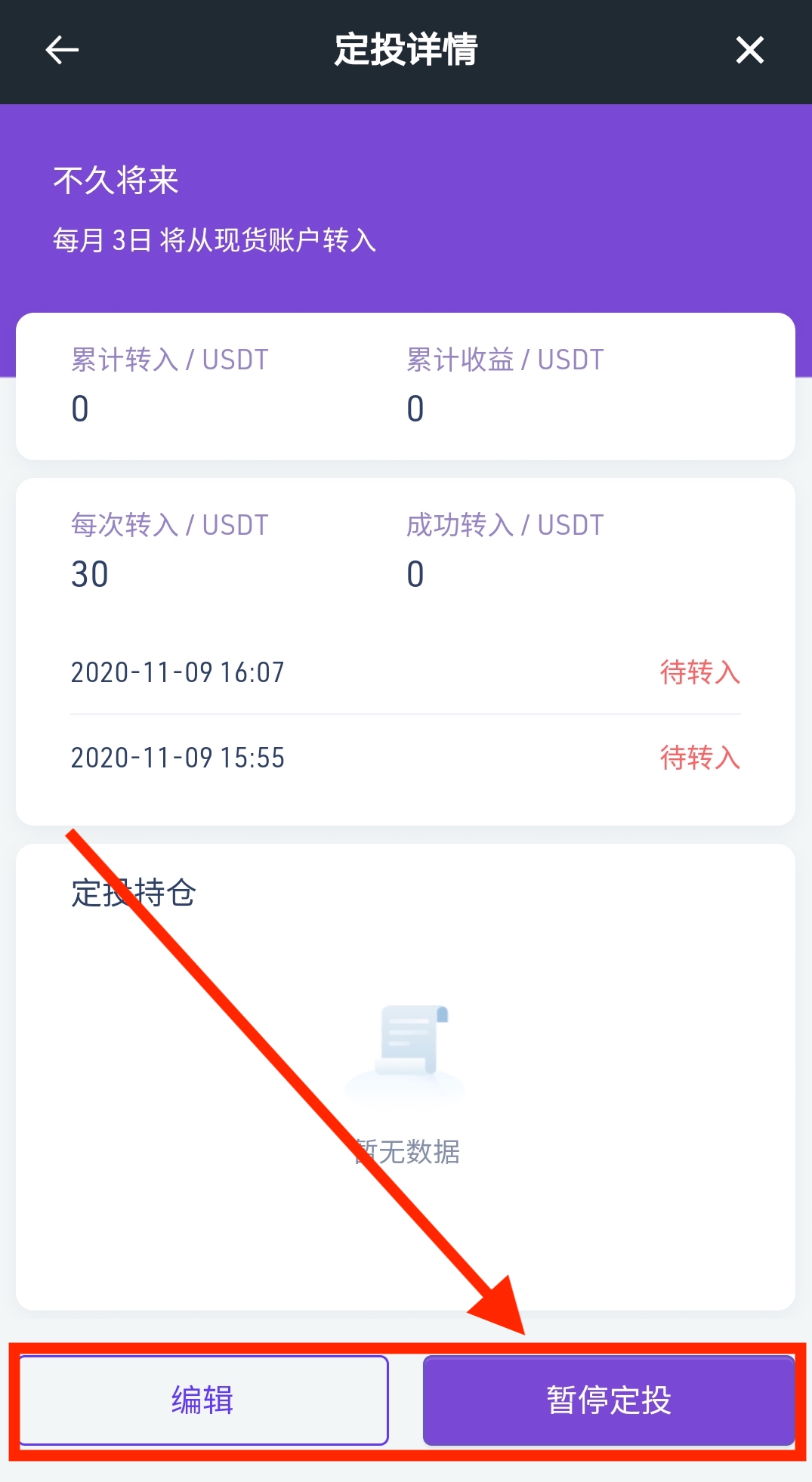
Task: Close the 定投详情 page
Action: pos(749,51)
